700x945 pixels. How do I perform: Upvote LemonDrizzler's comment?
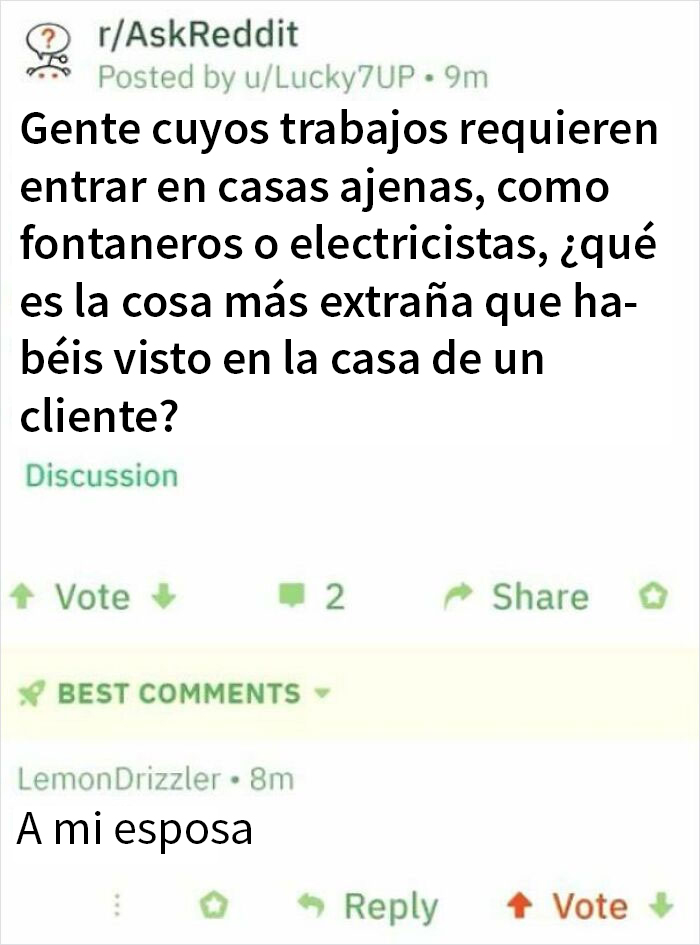click(521, 907)
